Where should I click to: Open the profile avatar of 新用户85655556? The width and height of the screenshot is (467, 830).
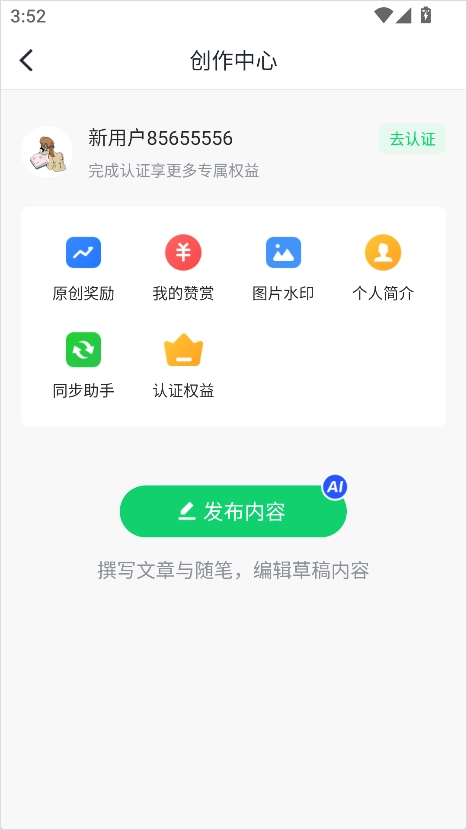[47, 152]
